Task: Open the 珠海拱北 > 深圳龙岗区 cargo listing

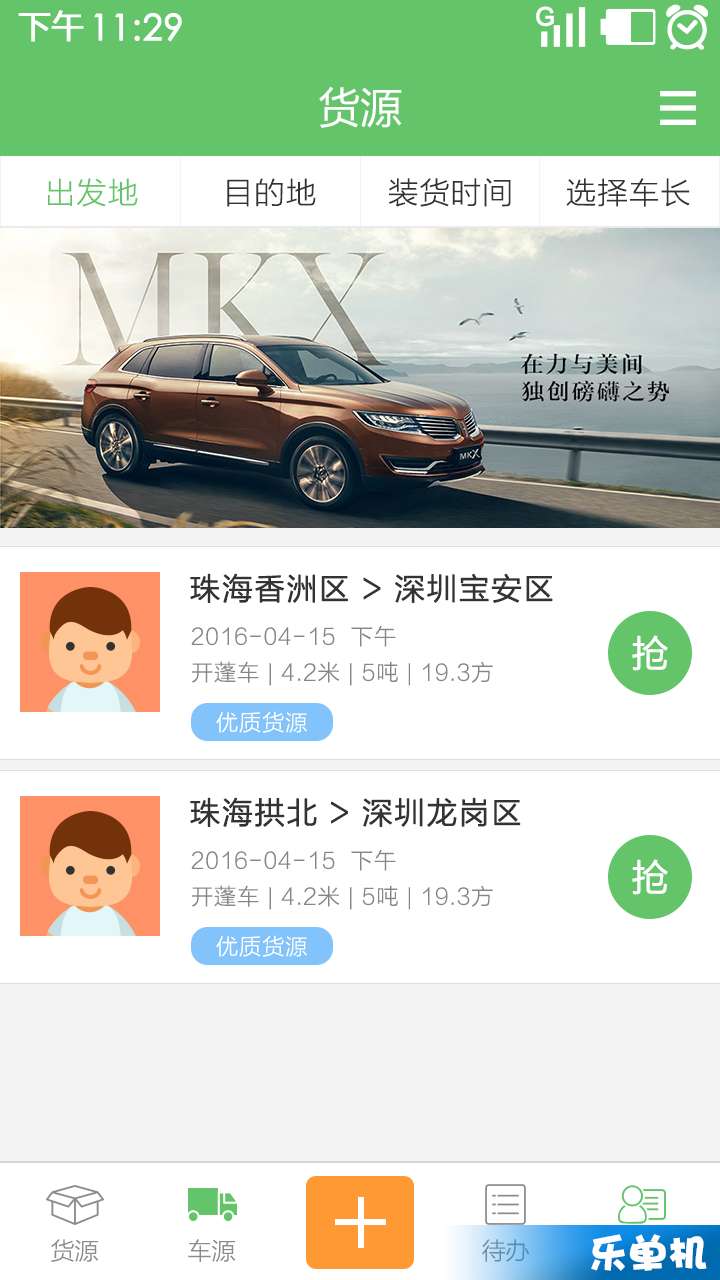Action: tap(355, 814)
